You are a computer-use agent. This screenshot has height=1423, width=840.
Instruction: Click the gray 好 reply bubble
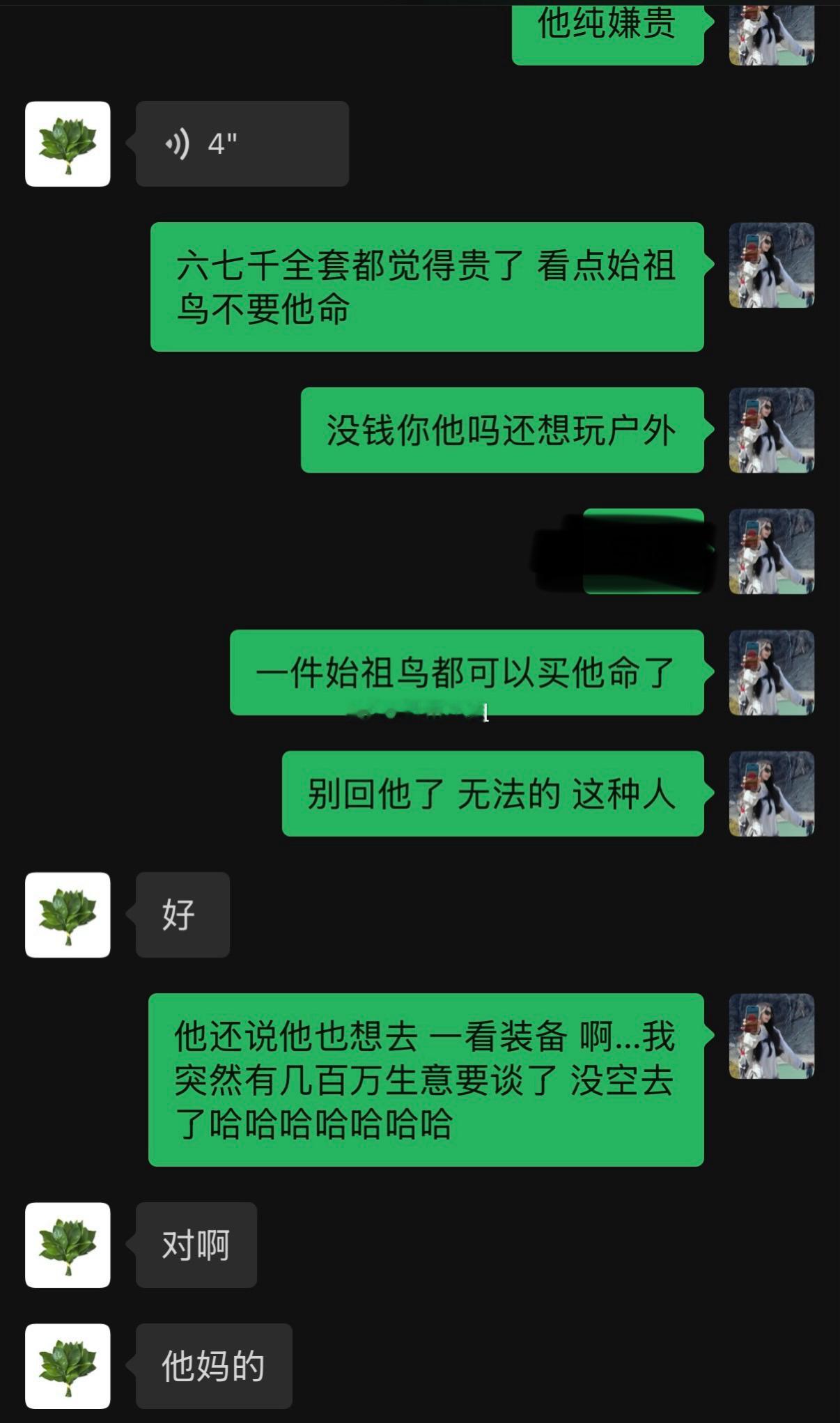click(x=181, y=916)
